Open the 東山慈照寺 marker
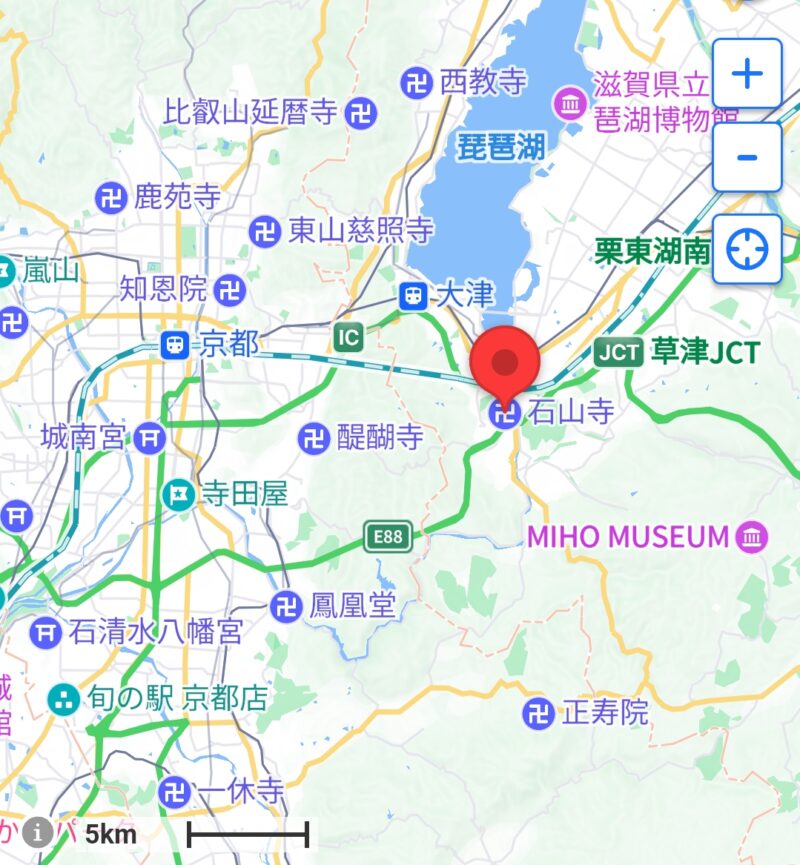800x865 pixels. pyautogui.click(x=265, y=231)
